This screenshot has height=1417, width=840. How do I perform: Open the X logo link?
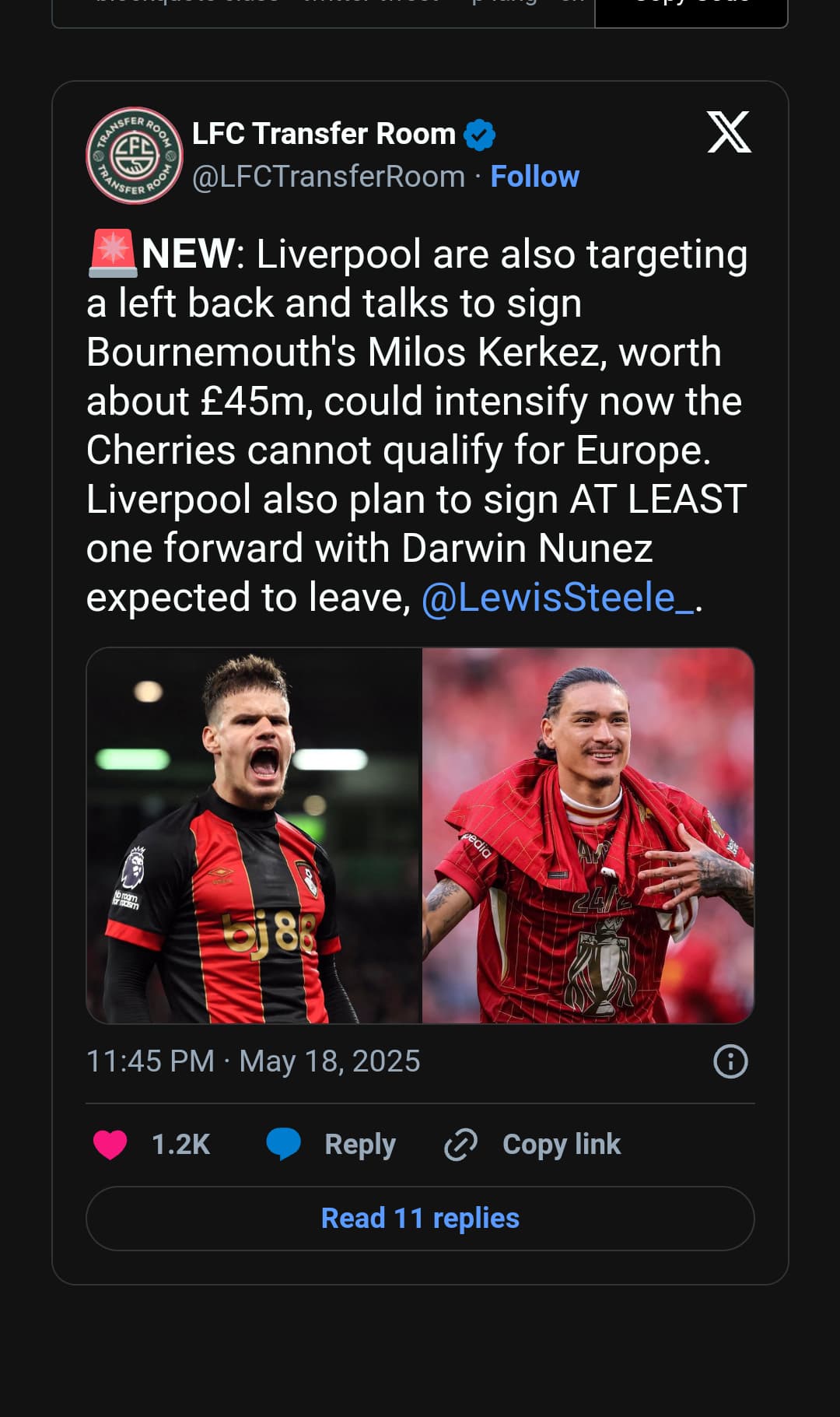(729, 132)
